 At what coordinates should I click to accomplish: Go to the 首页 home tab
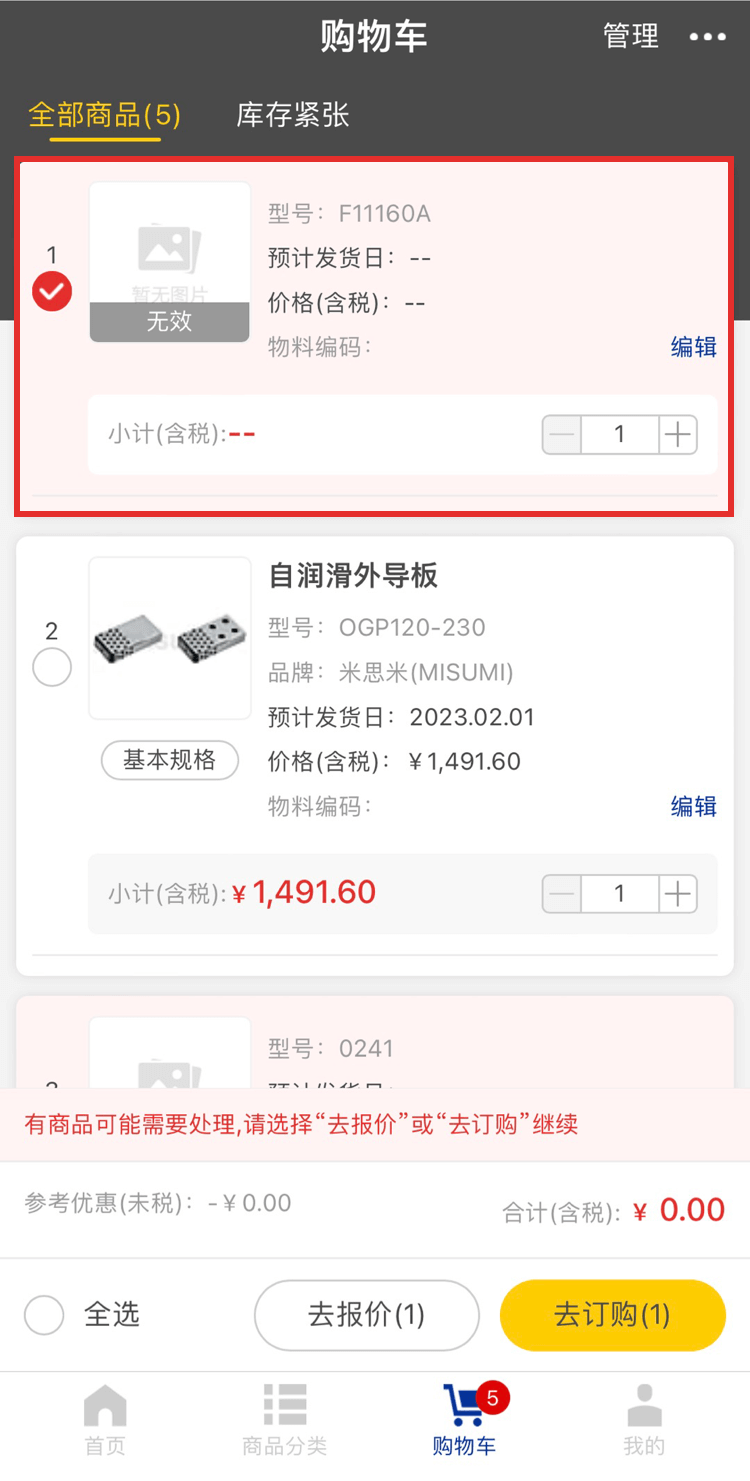[105, 1418]
